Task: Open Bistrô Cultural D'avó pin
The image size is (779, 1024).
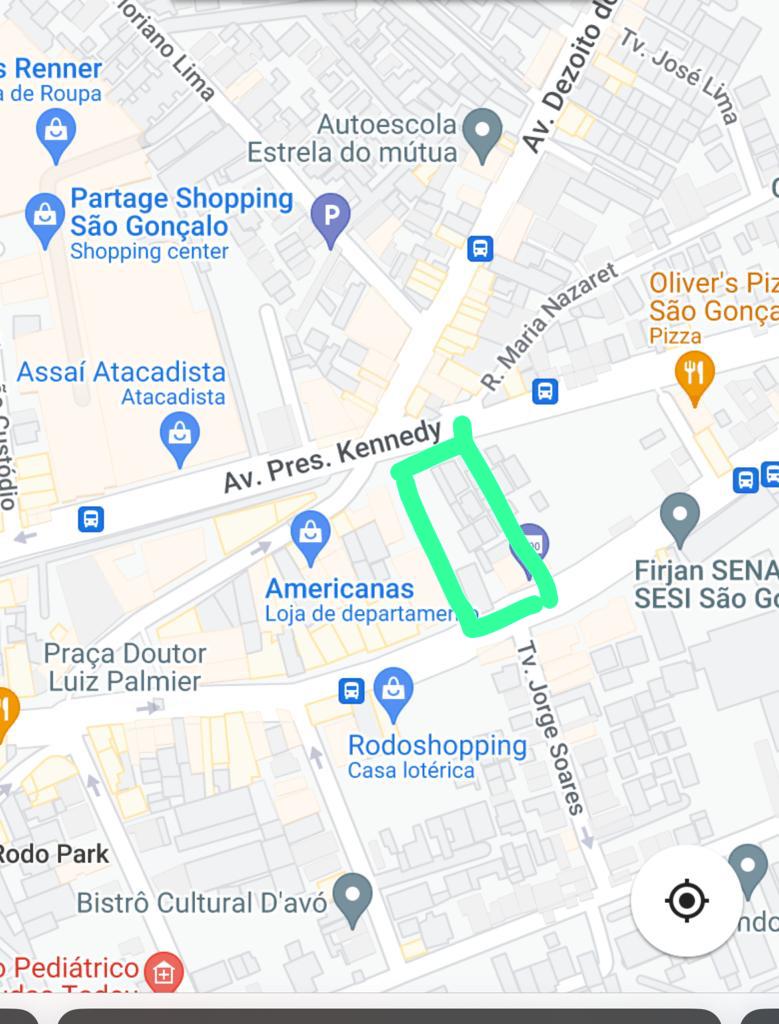Action: (x=352, y=897)
